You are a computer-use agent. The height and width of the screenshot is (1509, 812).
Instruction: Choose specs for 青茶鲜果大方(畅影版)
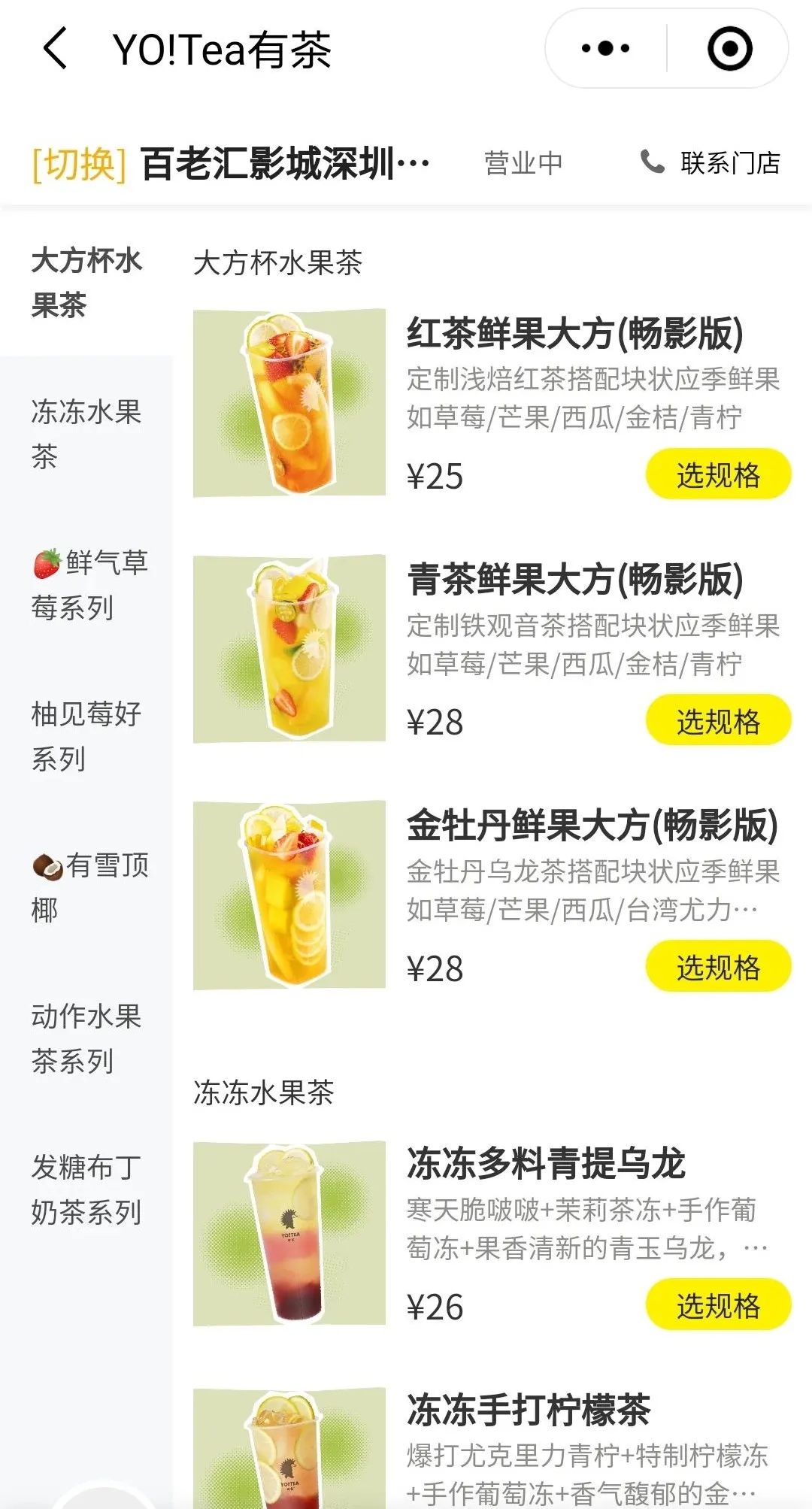[718, 720]
